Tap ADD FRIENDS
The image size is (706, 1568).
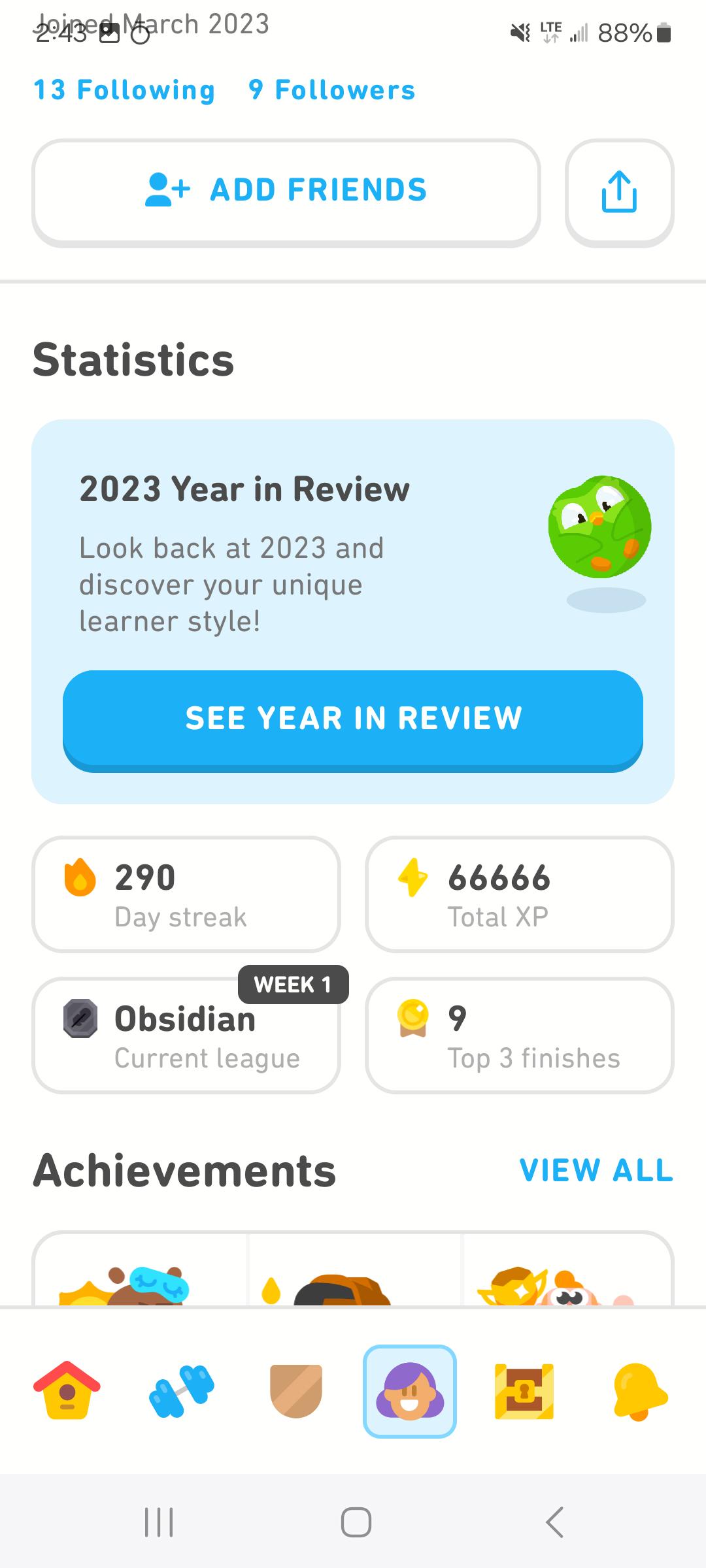pyautogui.click(x=286, y=191)
